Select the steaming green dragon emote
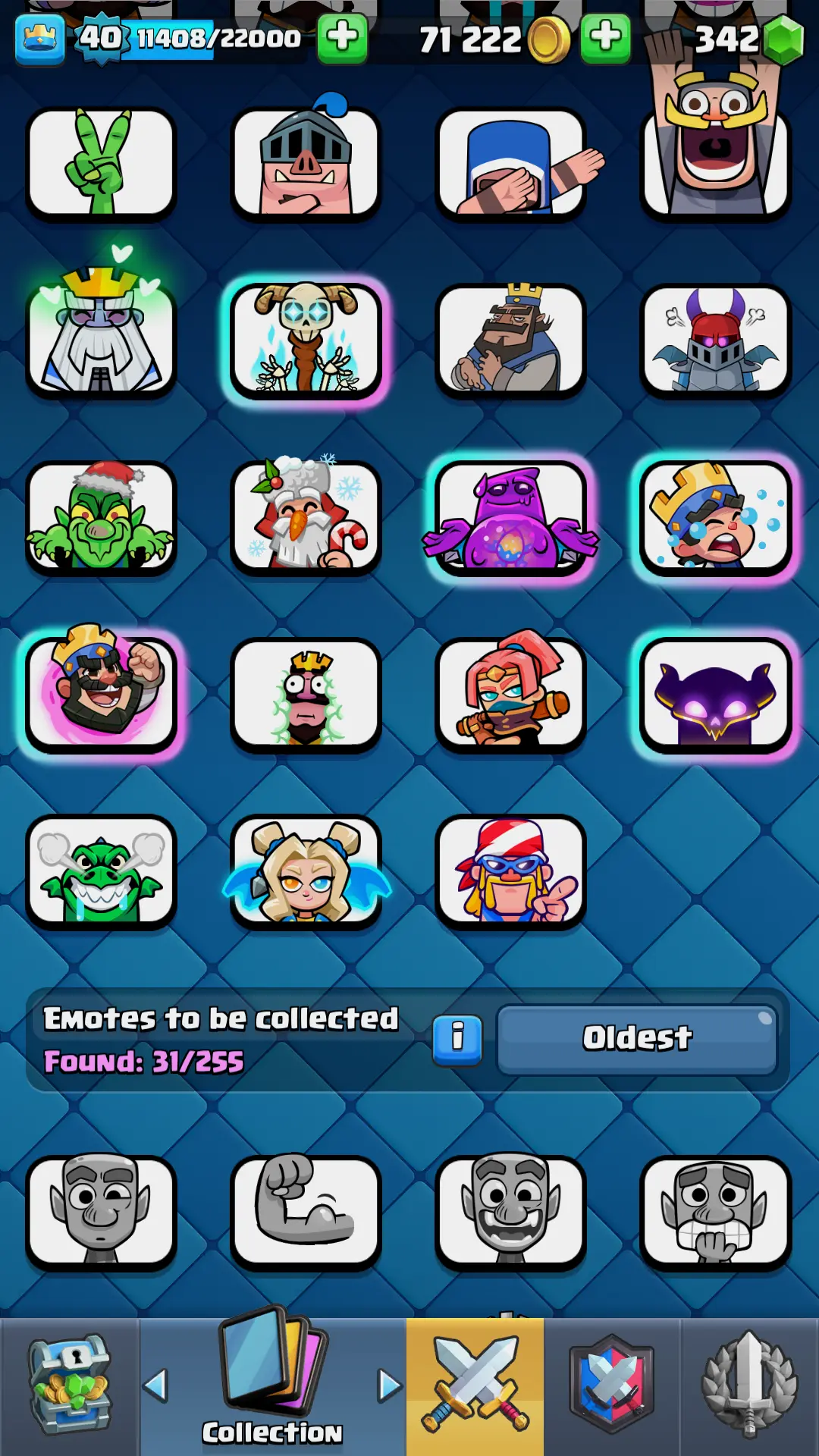 [x=101, y=872]
